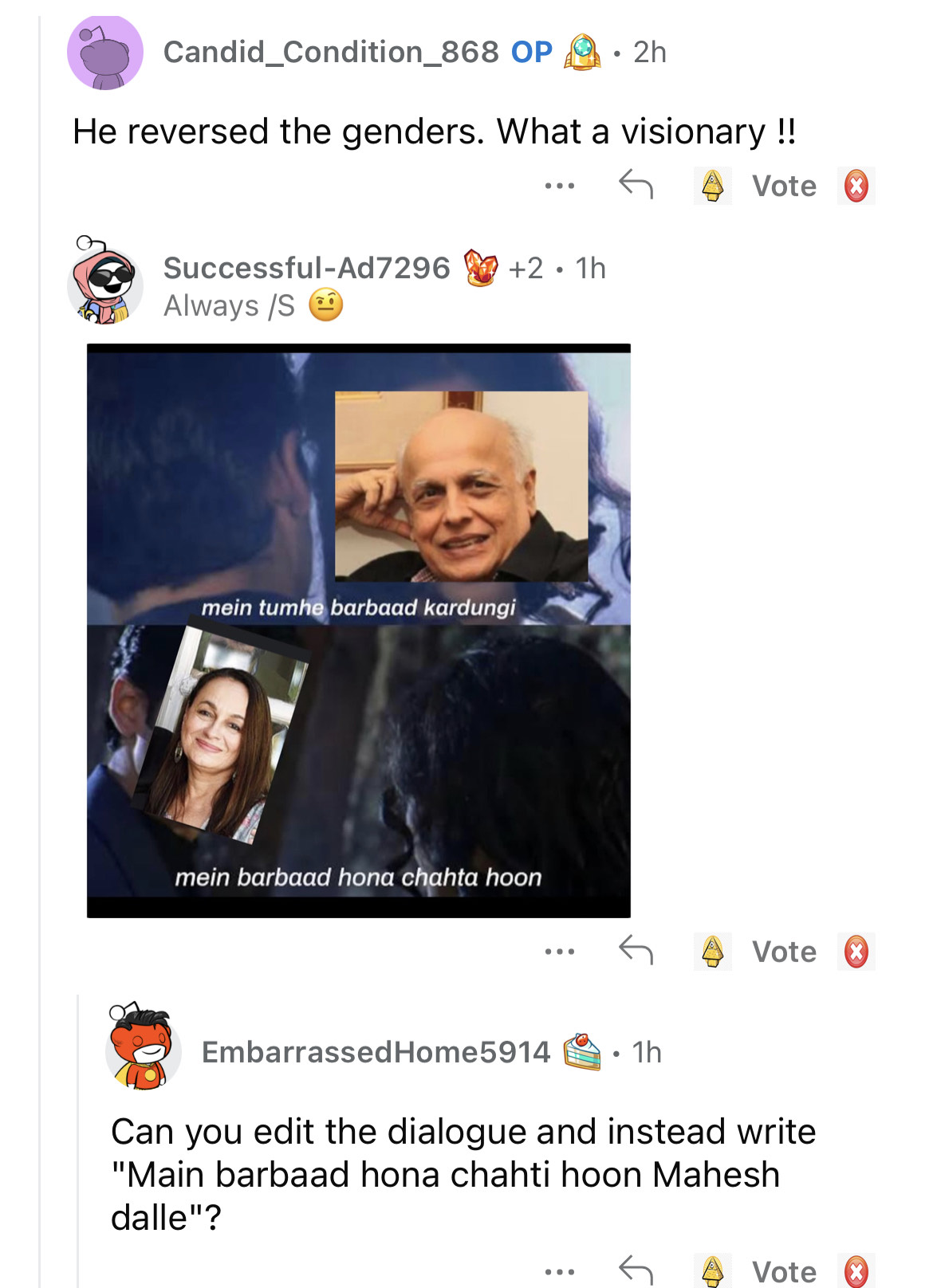Upvote EmbarrassedHome5914's comment
Image resolution: width=933 pixels, height=1288 pixels.
(x=712, y=1271)
